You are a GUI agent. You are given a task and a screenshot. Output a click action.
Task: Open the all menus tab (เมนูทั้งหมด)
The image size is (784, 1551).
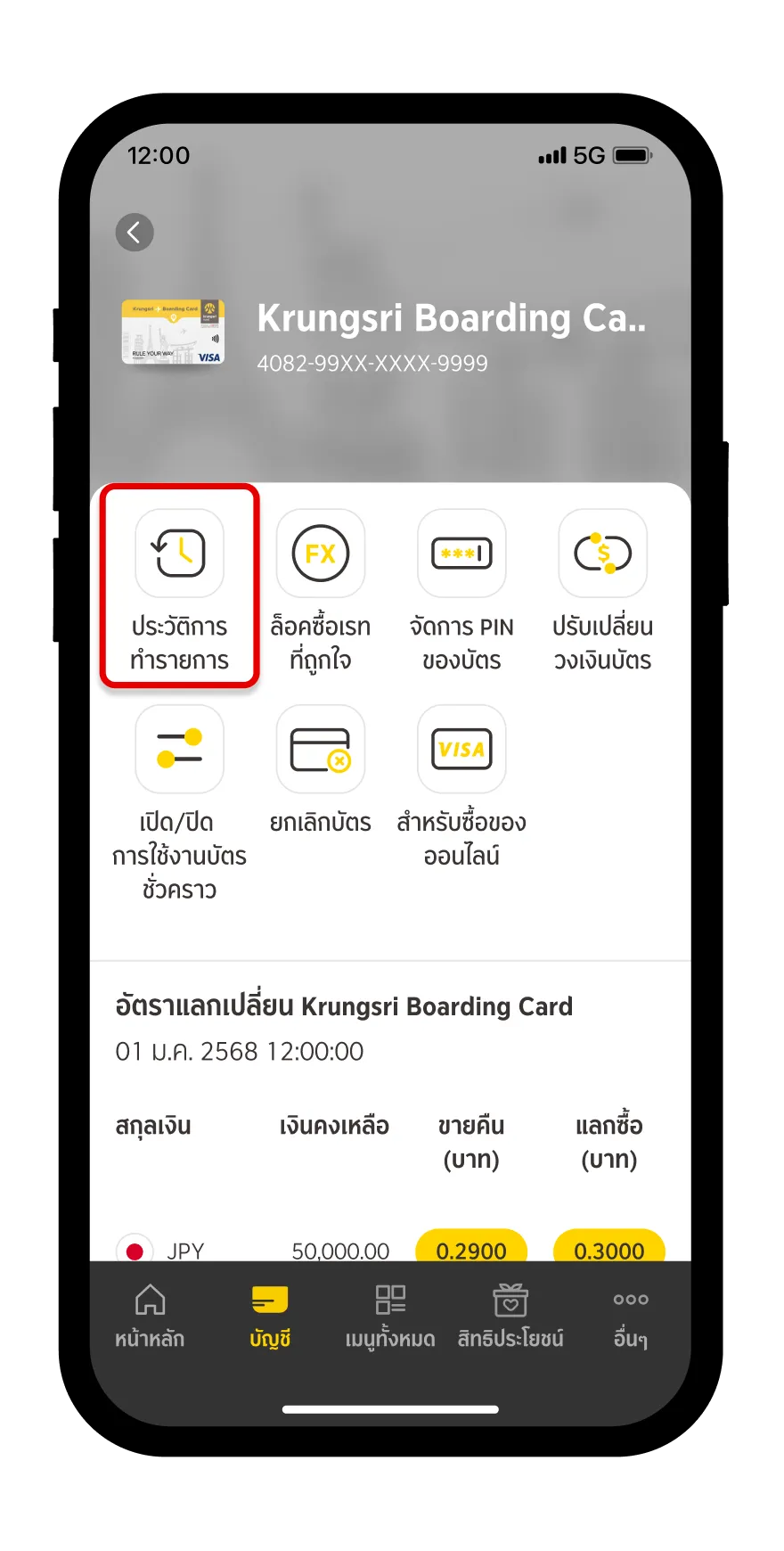point(390,1316)
